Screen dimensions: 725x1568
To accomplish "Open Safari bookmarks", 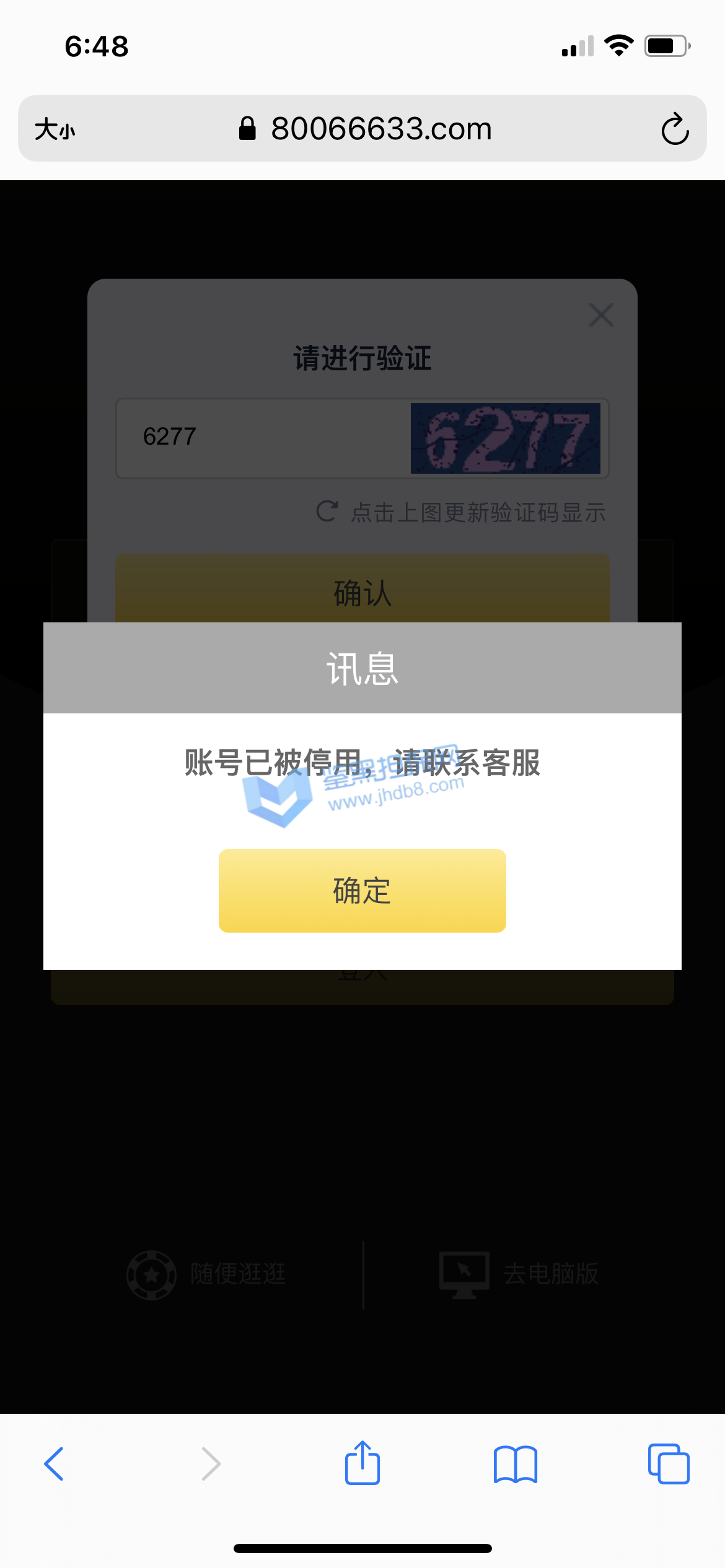I will pos(515,1464).
